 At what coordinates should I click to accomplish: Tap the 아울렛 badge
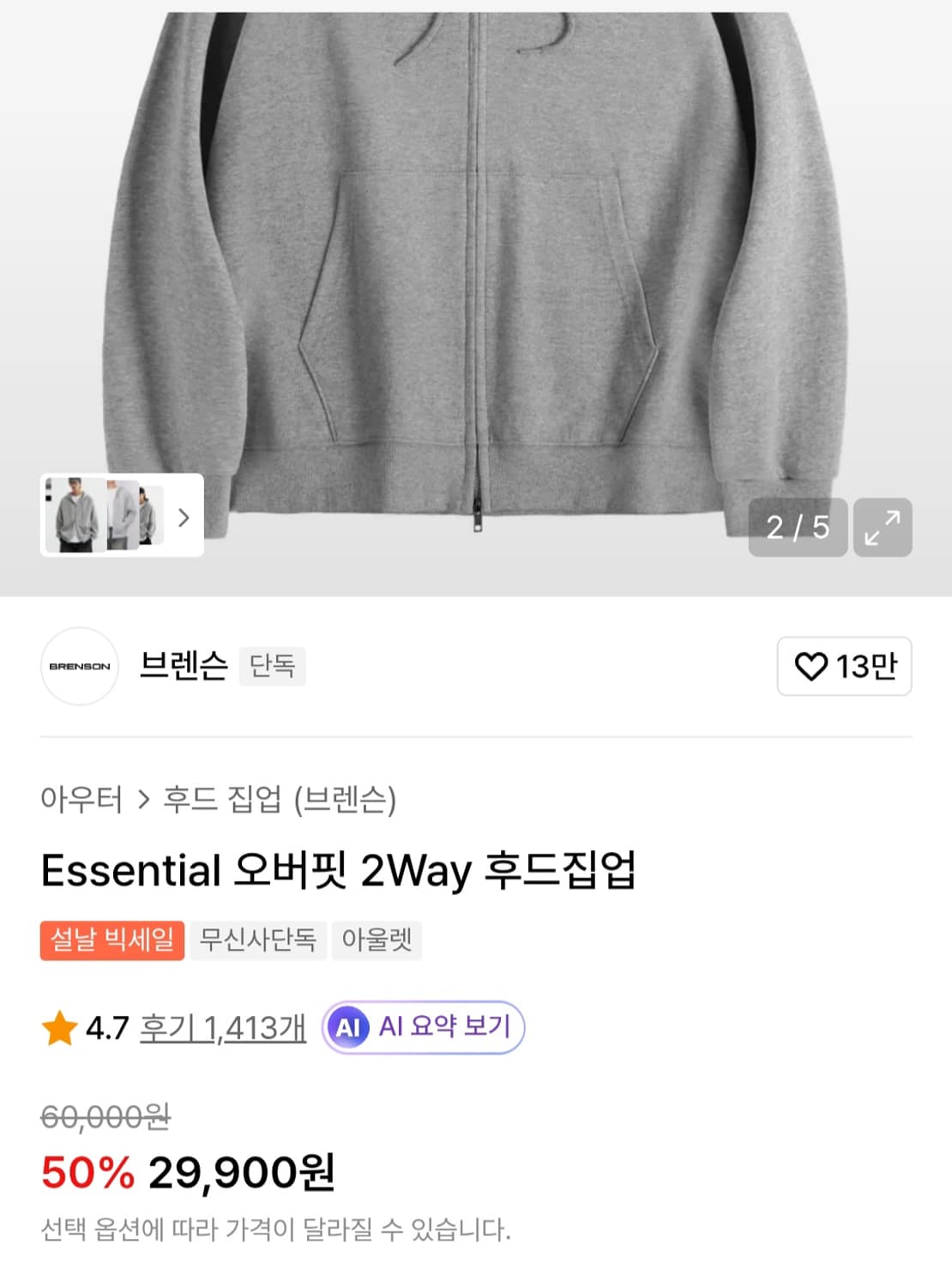coord(377,941)
